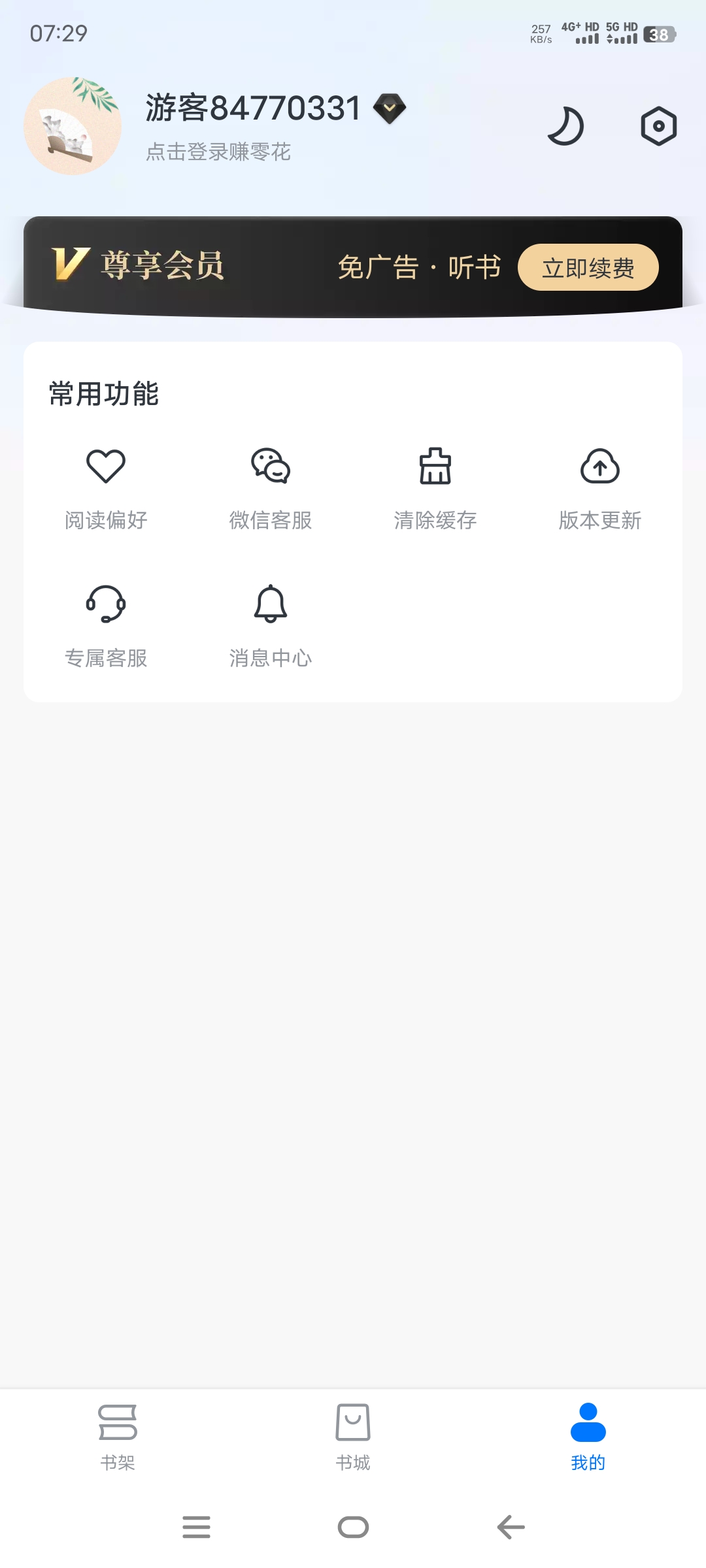Tap 点击登录赚零花 to log in
This screenshot has width=706, height=1568.
[218, 153]
